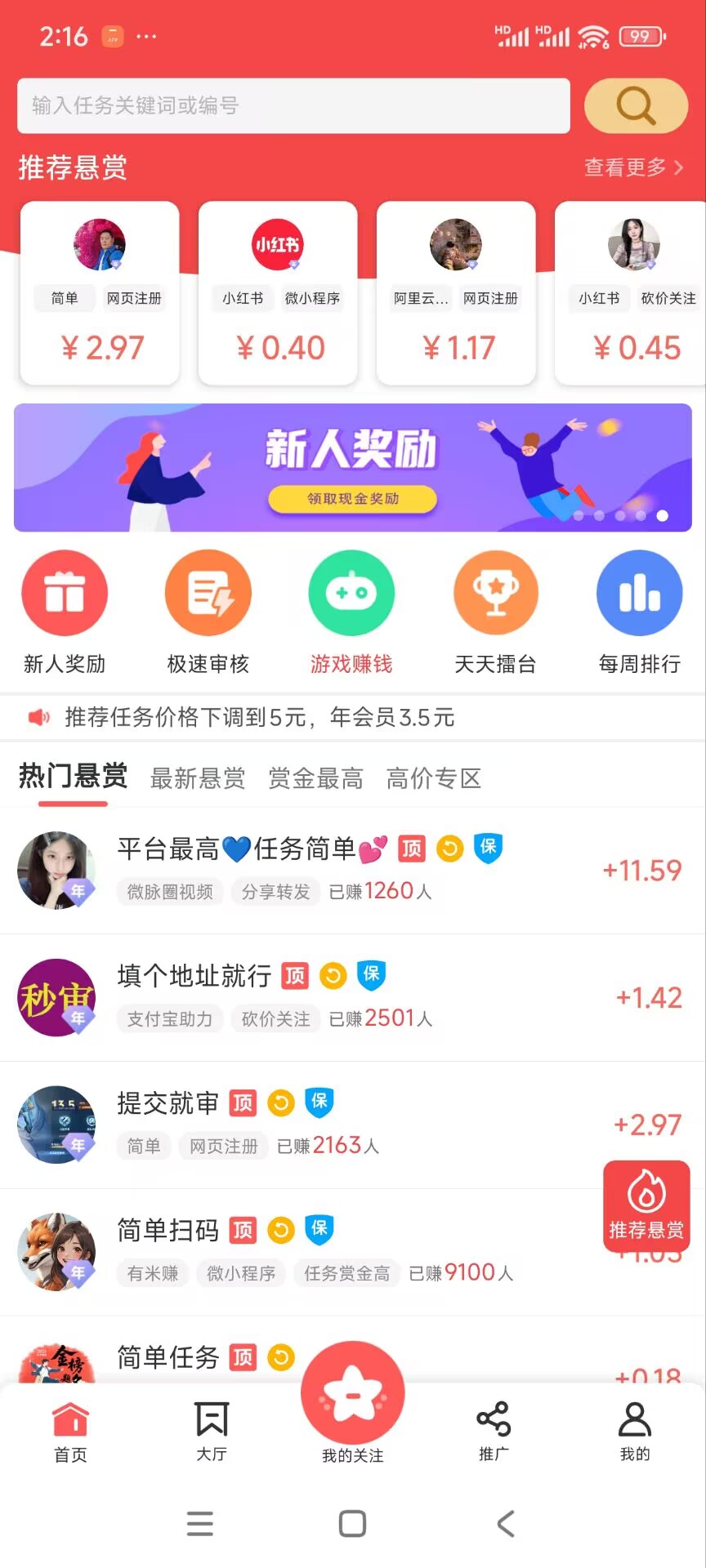The width and height of the screenshot is (706, 1568).
Task: Click the 顶 pinned badge on 简单扫码
Action: coord(244,1230)
